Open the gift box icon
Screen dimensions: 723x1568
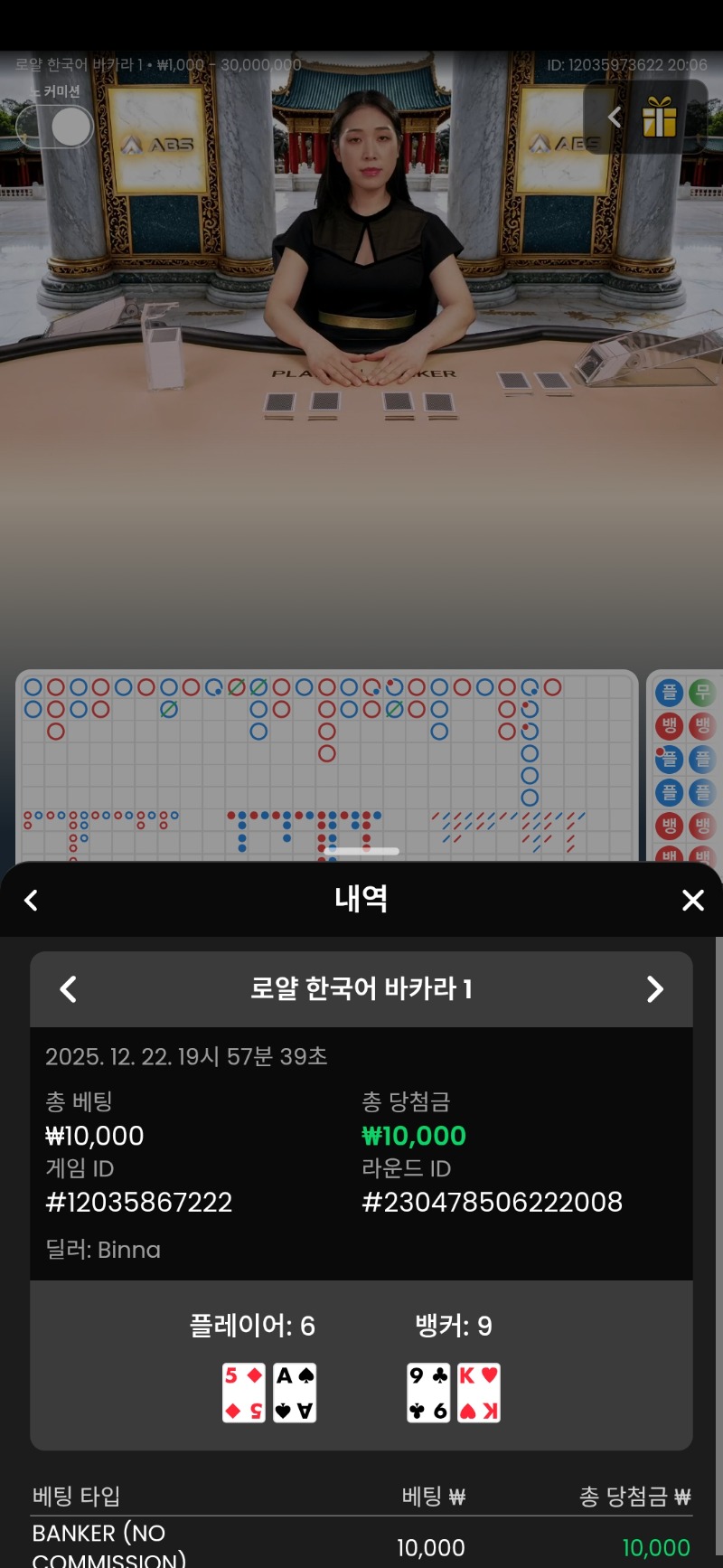[x=660, y=118]
